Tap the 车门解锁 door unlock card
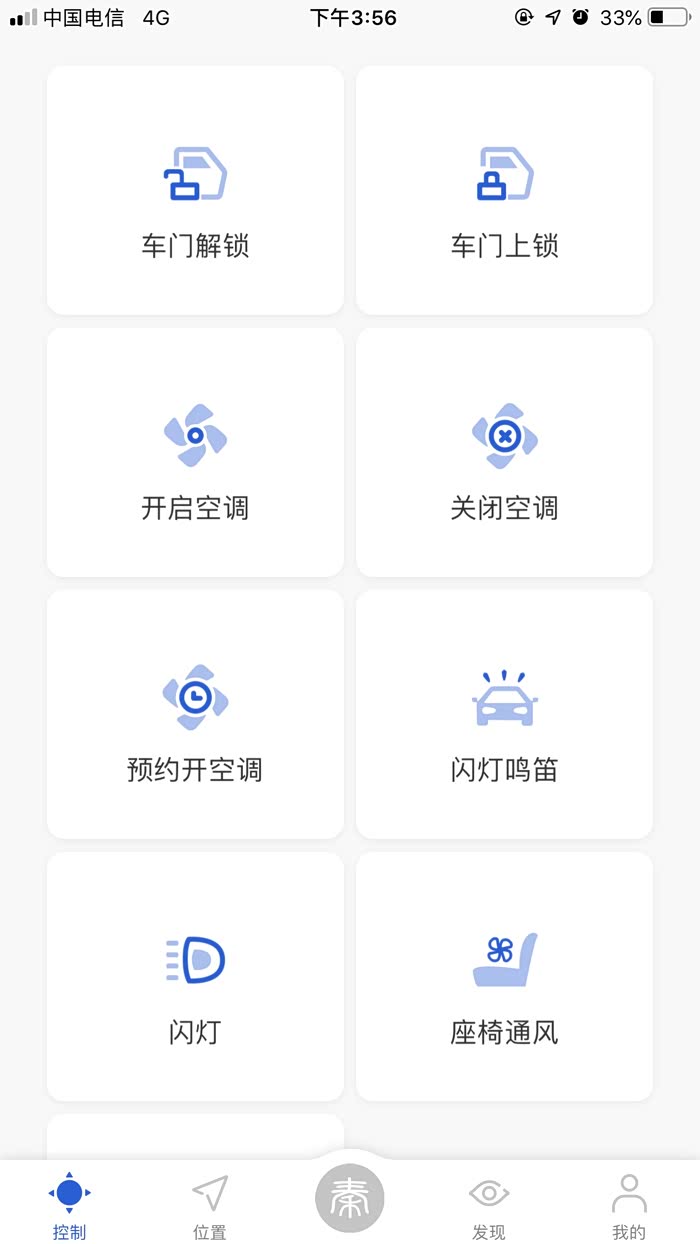The width and height of the screenshot is (700, 1244). (x=195, y=191)
